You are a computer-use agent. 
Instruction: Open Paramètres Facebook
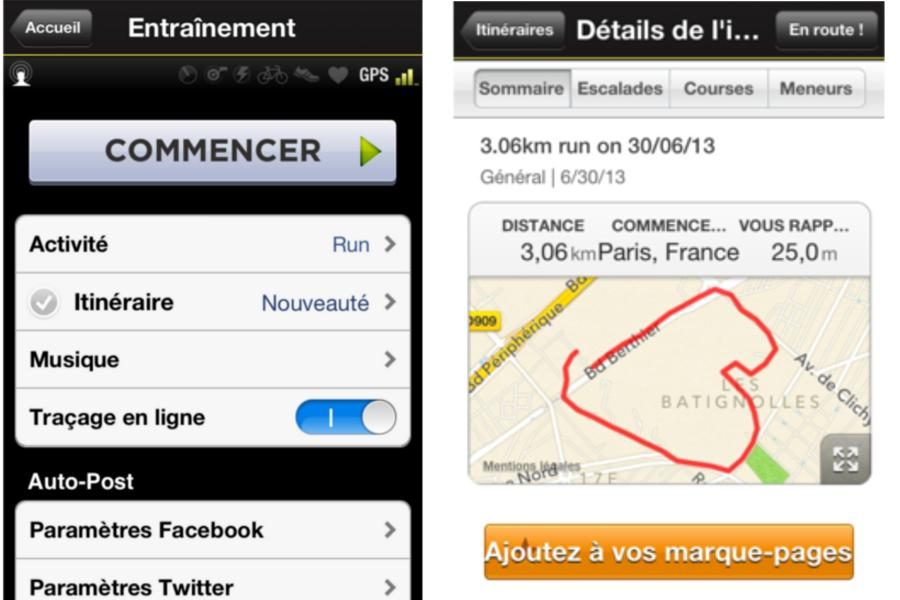coord(212,530)
